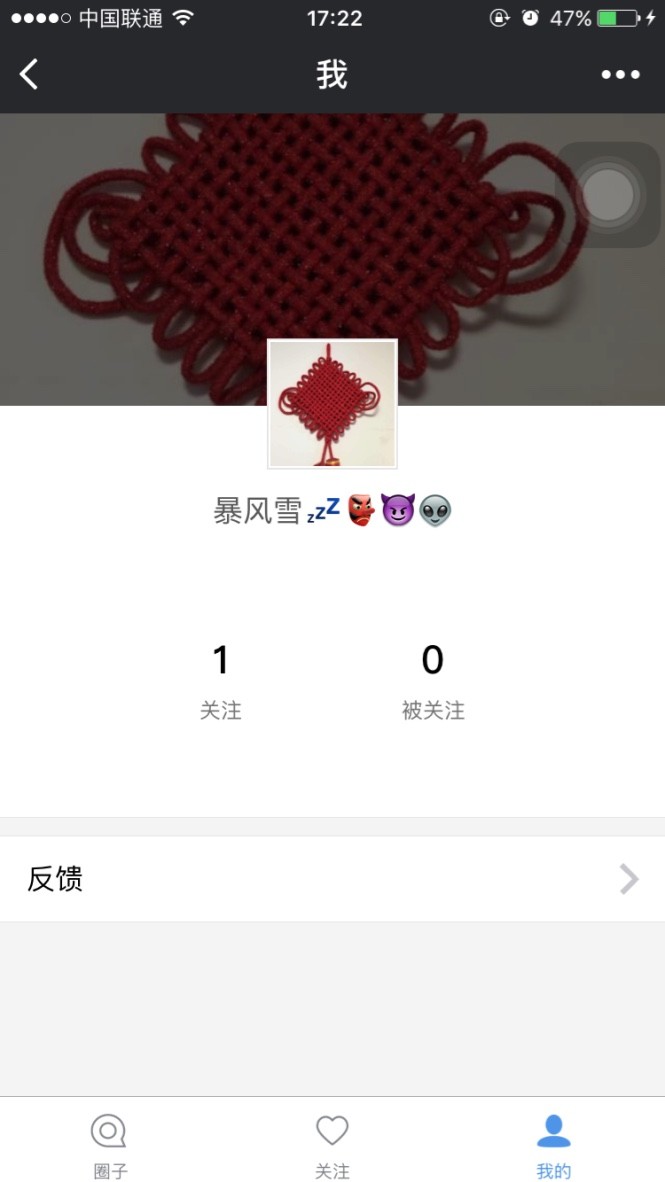Switch to the 圈子 tab

tap(109, 1143)
